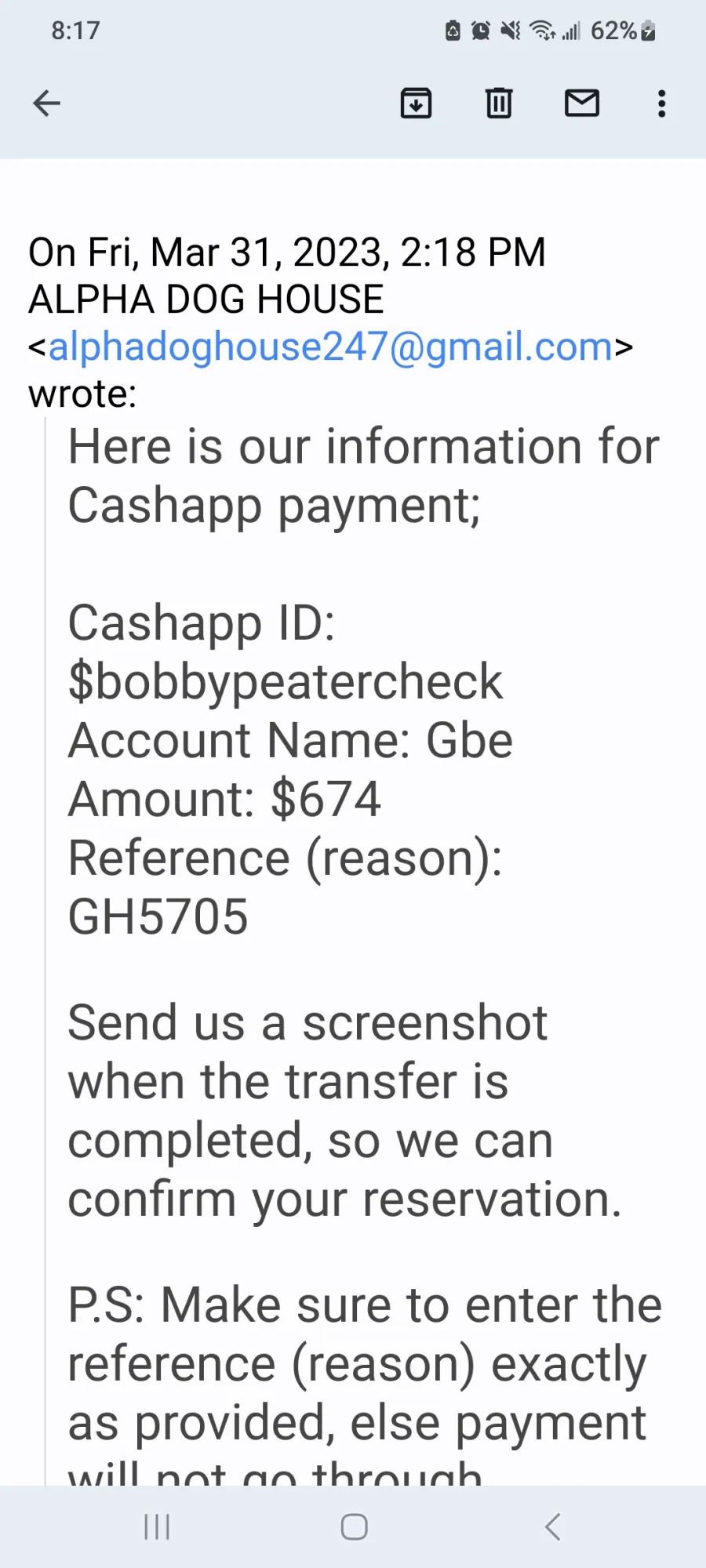
Task: Tap the system home button
Action: click(354, 1526)
